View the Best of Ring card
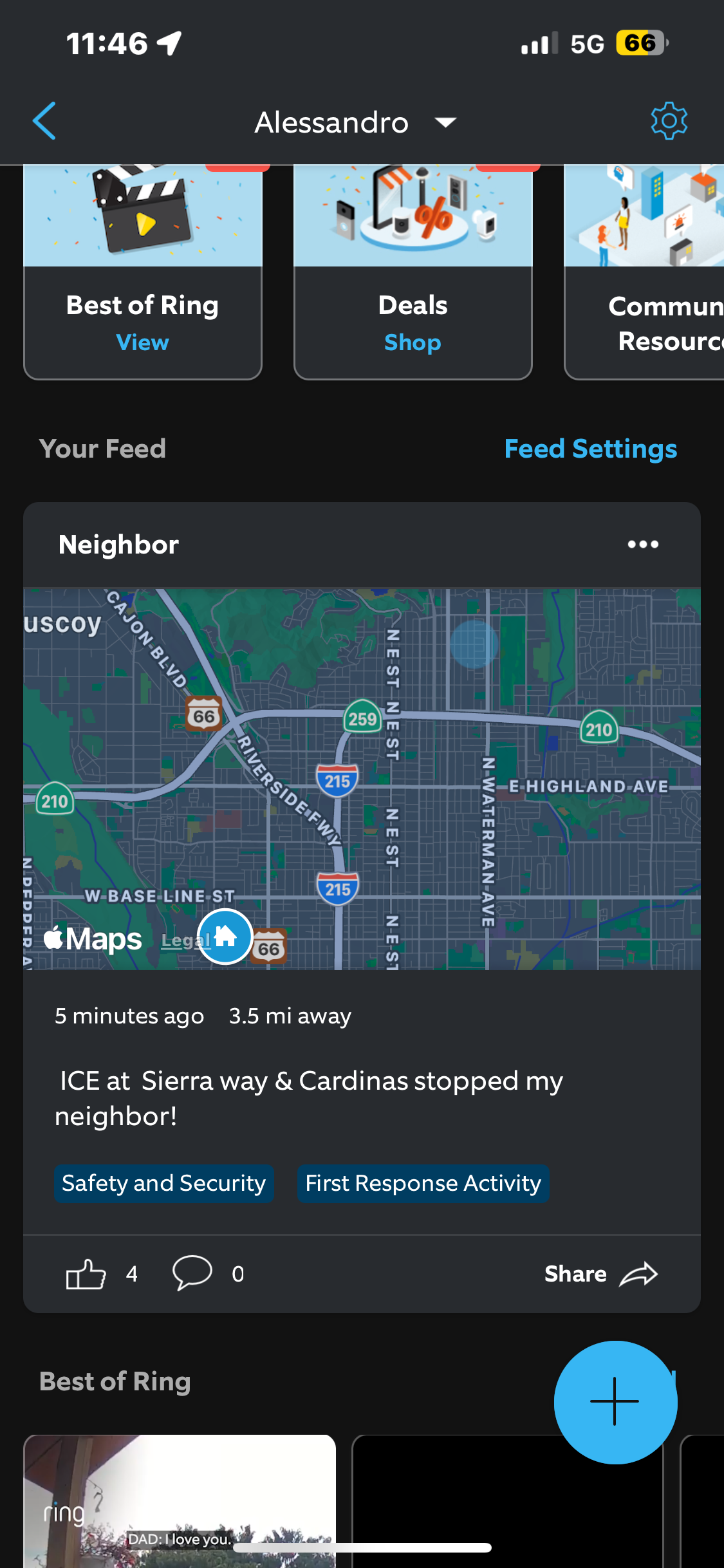 pos(142,342)
